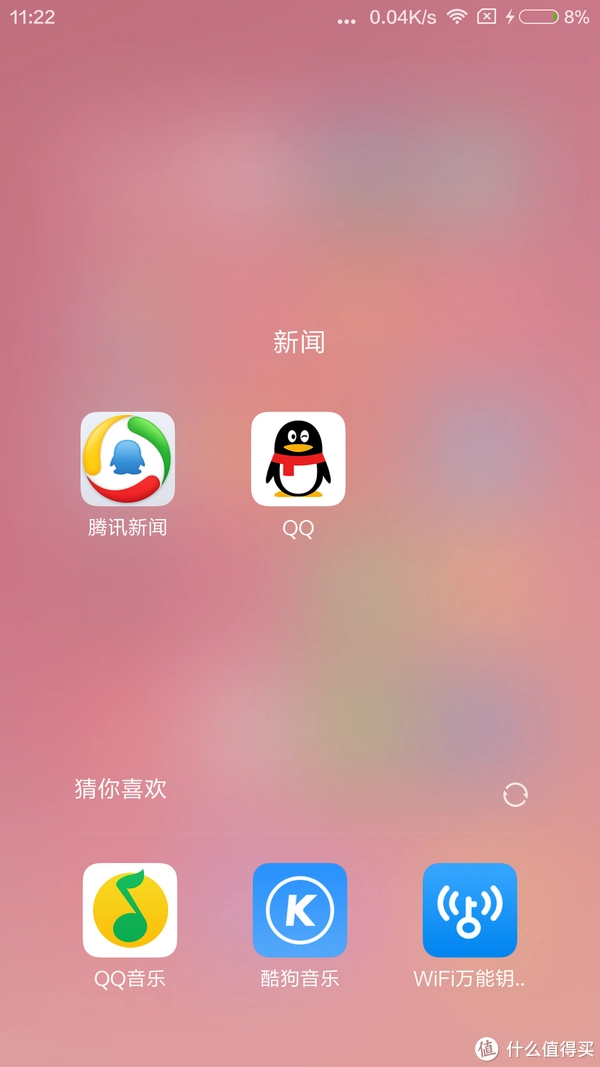Tap the 新闻 folder title
600x1067 pixels.
coord(299,342)
